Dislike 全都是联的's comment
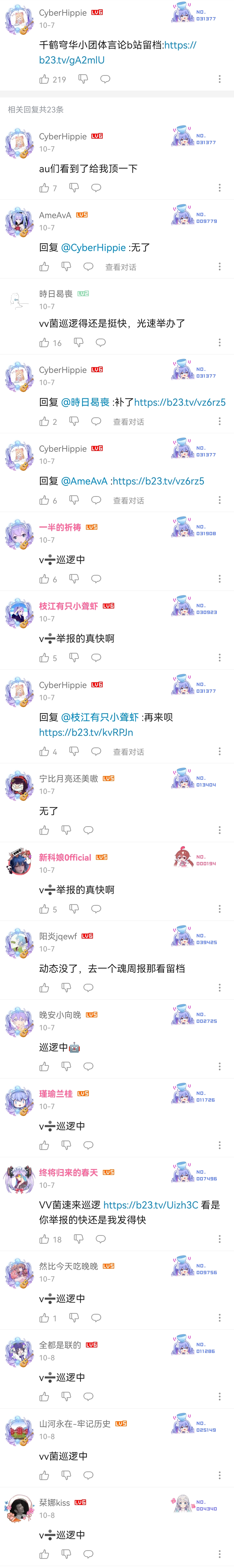234x1568 pixels. (66, 1397)
